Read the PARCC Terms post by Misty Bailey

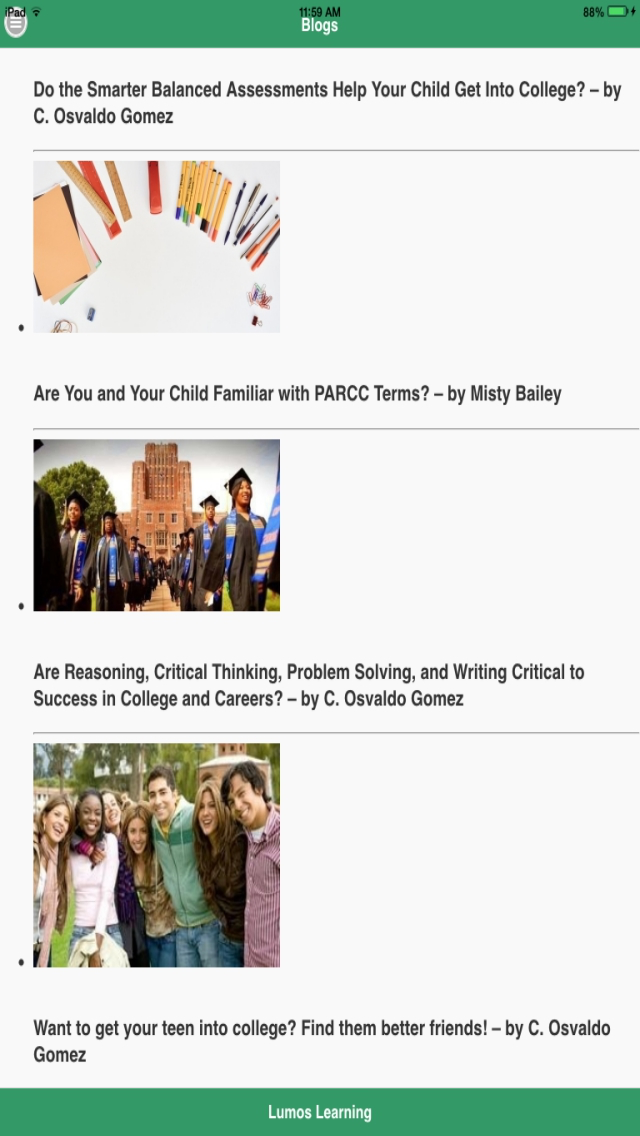(x=297, y=394)
